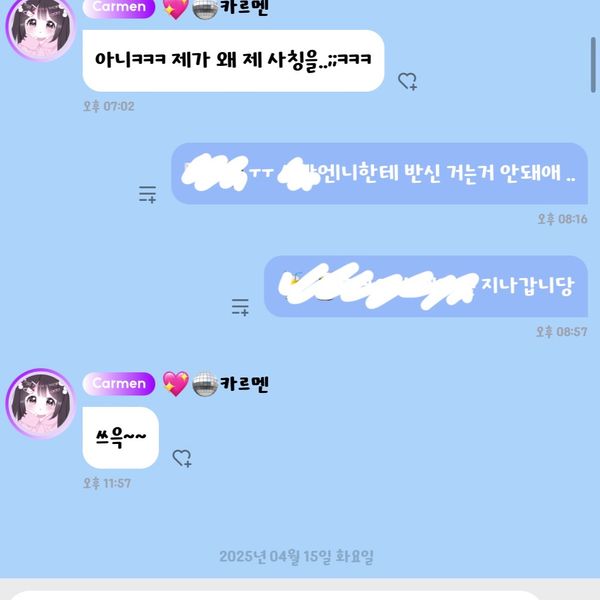
Task: Add heart reaction to '아니ㅋㅋㅋ' message
Action: pos(407,82)
